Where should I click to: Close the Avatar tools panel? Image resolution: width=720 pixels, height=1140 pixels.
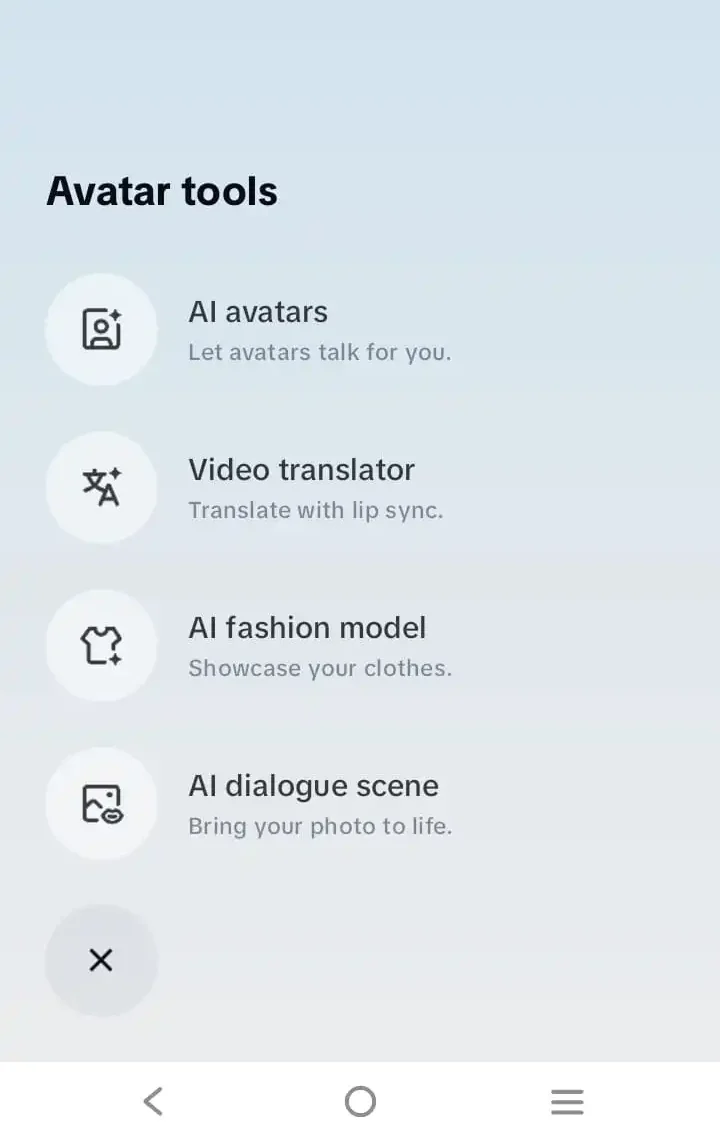pyautogui.click(x=101, y=960)
